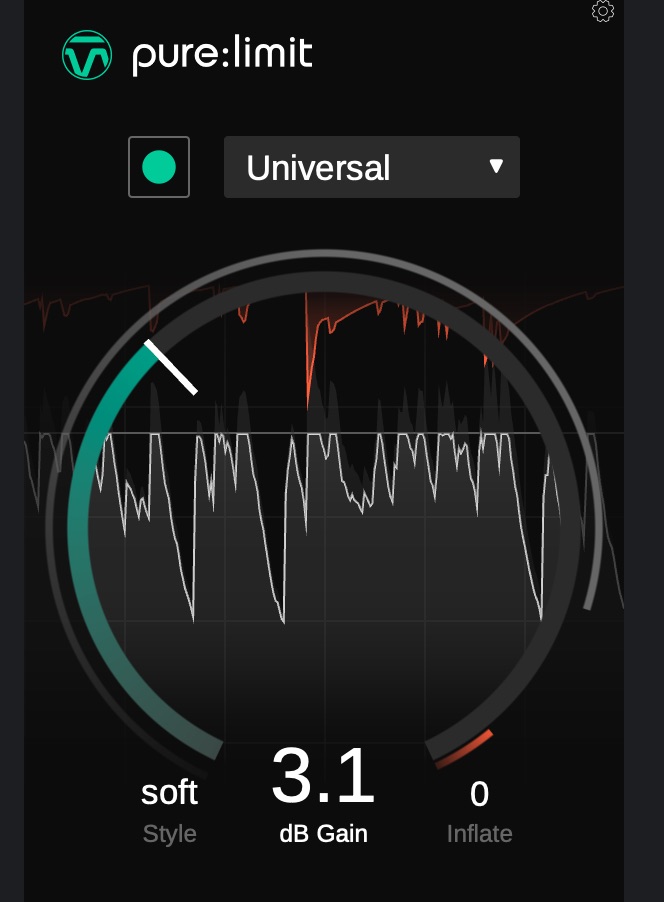Tap the white handle on the gain dial

(171, 367)
